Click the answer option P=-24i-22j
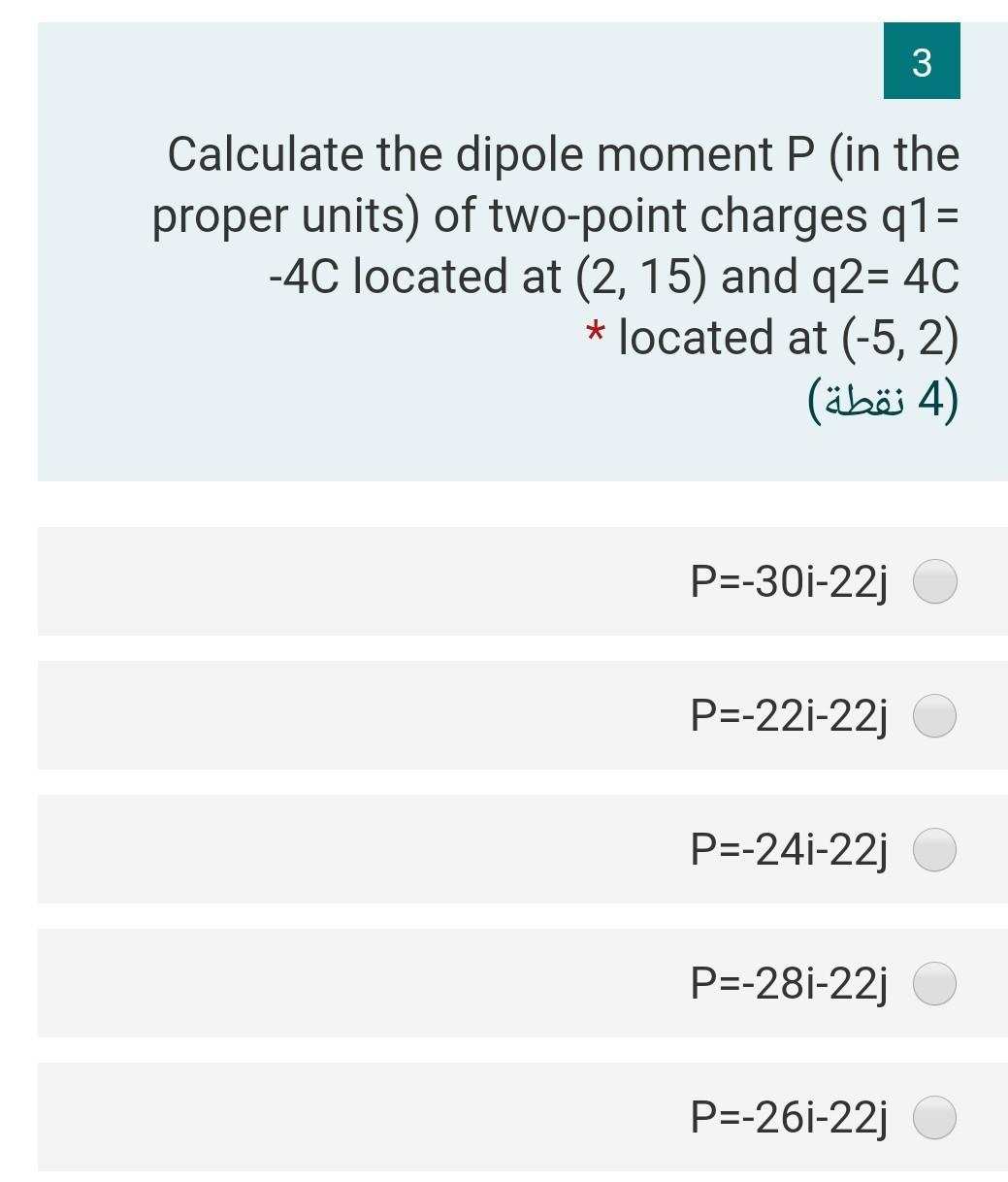 pyautogui.click(x=788, y=850)
